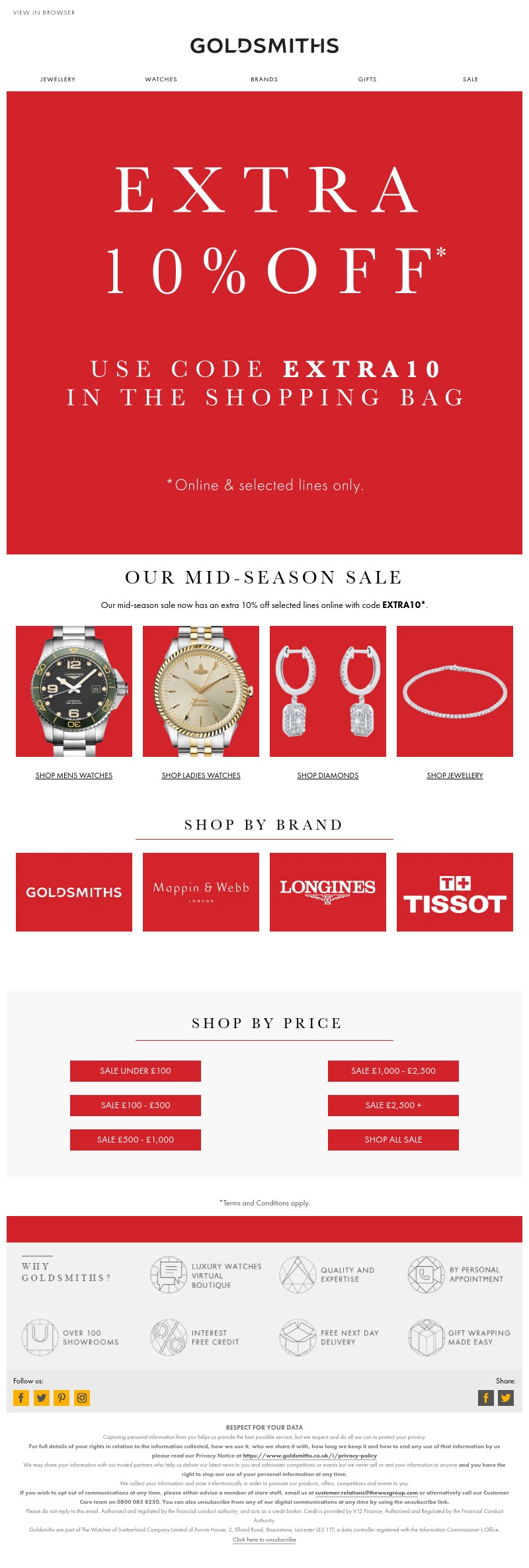Choose the Sale £1,000 - £2,500 button
The image size is (529, 1568).
[x=393, y=1071]
